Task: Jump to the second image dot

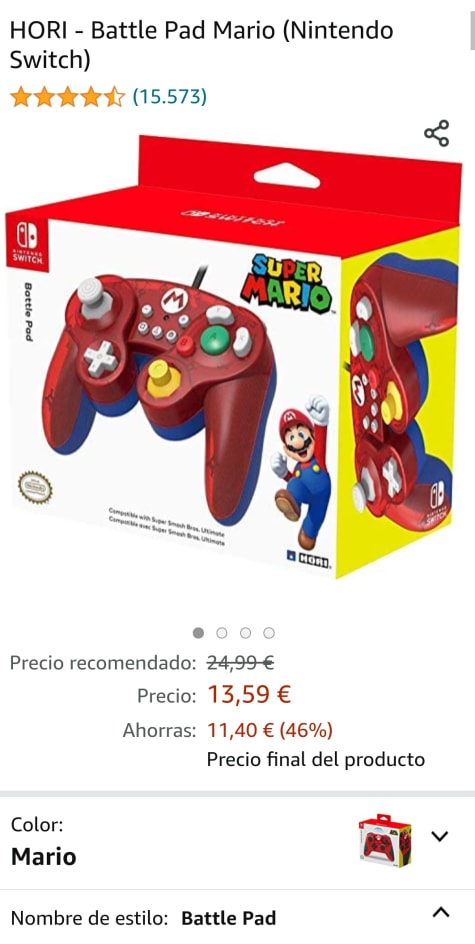Action: pos(222,633)
